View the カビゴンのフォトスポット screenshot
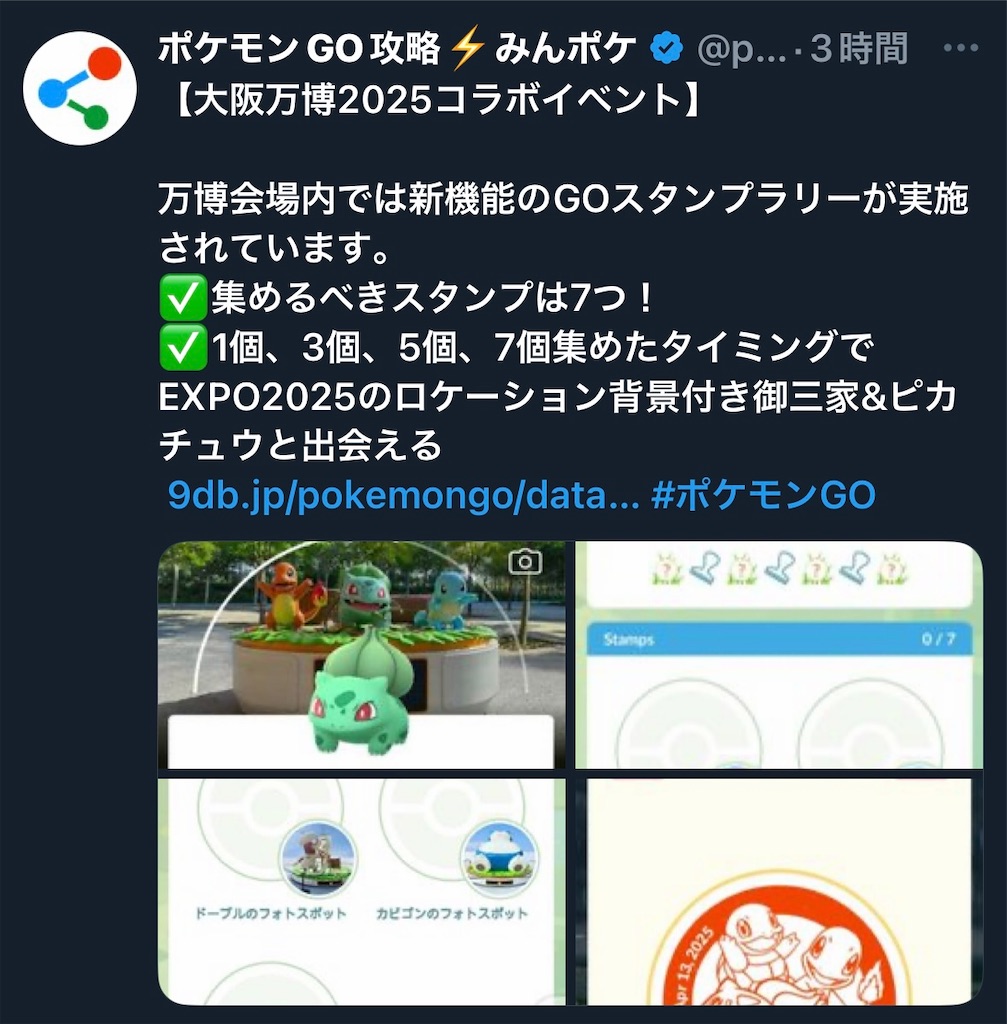1007x1024 pixels. [x=361, y=891]
